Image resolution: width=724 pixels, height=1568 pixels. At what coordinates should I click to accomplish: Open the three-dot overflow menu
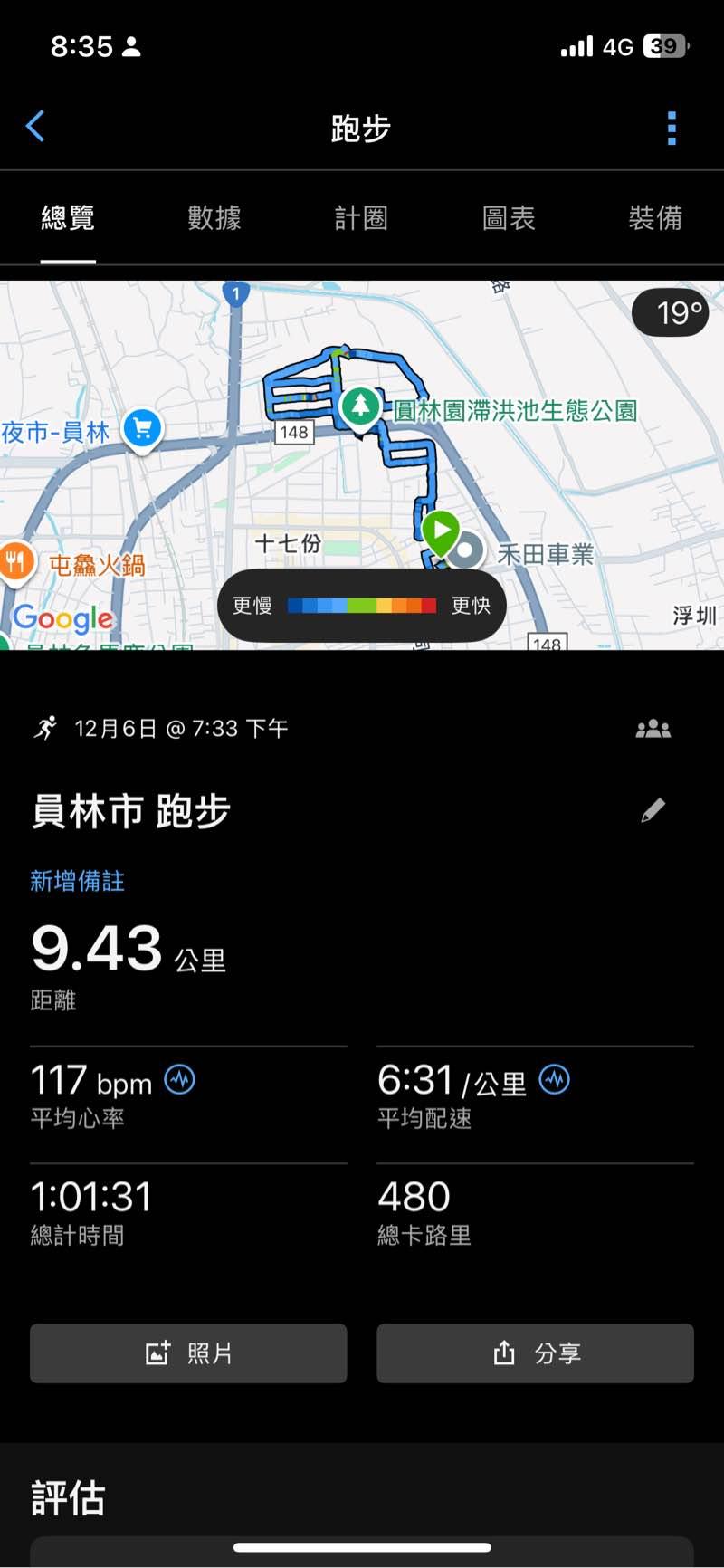(672, 129)
